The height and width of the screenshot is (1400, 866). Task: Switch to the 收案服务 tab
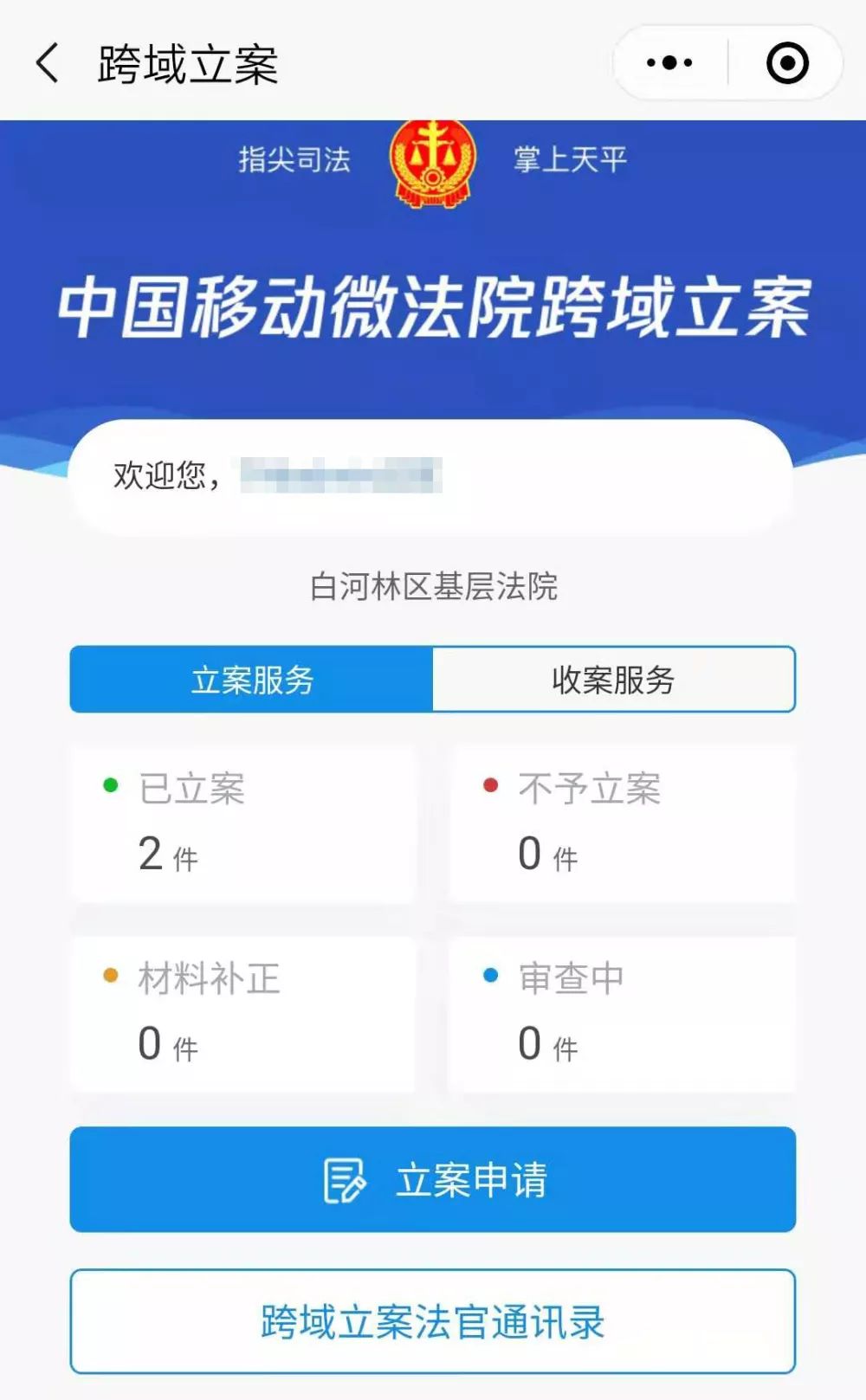point(615,681)
